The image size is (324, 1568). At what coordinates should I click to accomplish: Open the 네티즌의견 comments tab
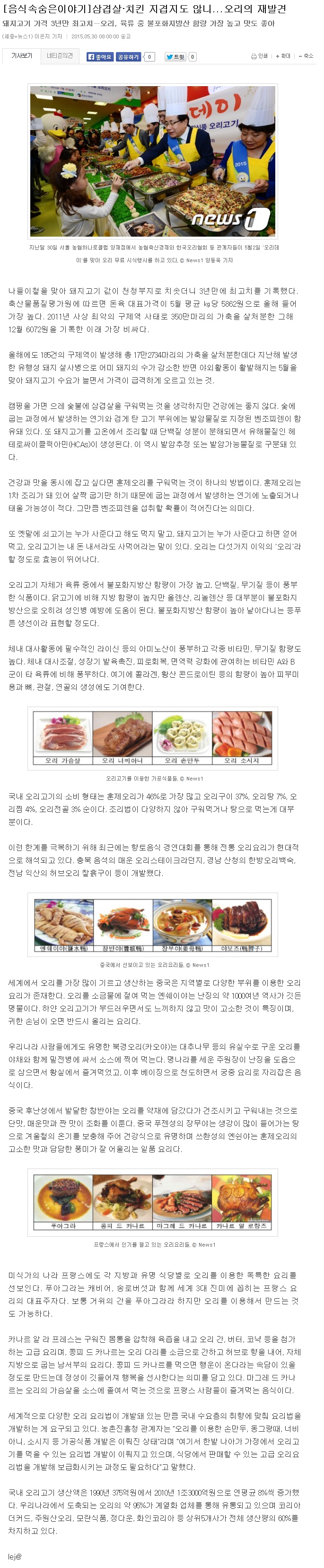[60, 56]
